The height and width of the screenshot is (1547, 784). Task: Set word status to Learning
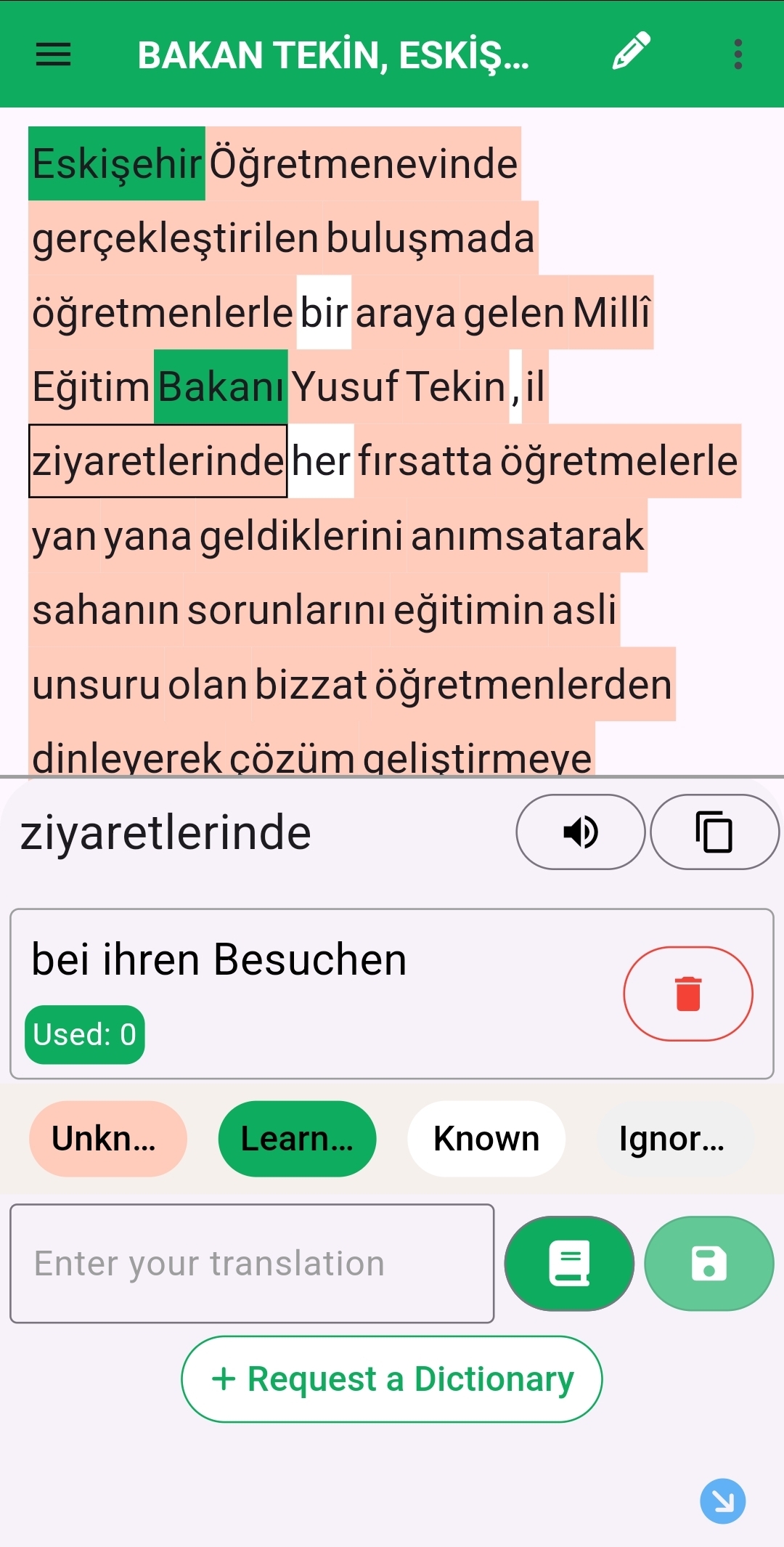tap(297, 1139)
